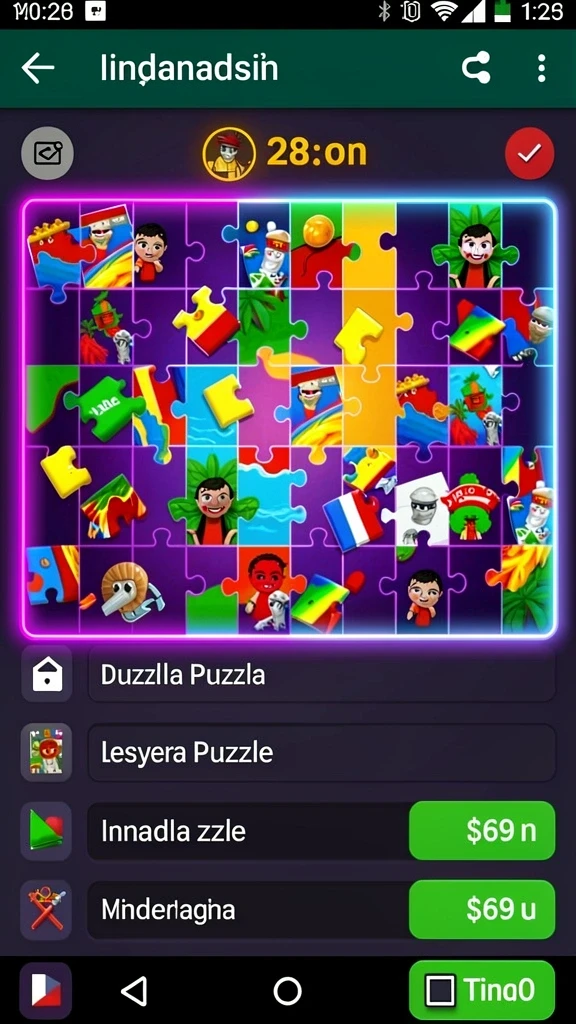Go to the home screen
576x1024 pixels.
coord(287,991)
